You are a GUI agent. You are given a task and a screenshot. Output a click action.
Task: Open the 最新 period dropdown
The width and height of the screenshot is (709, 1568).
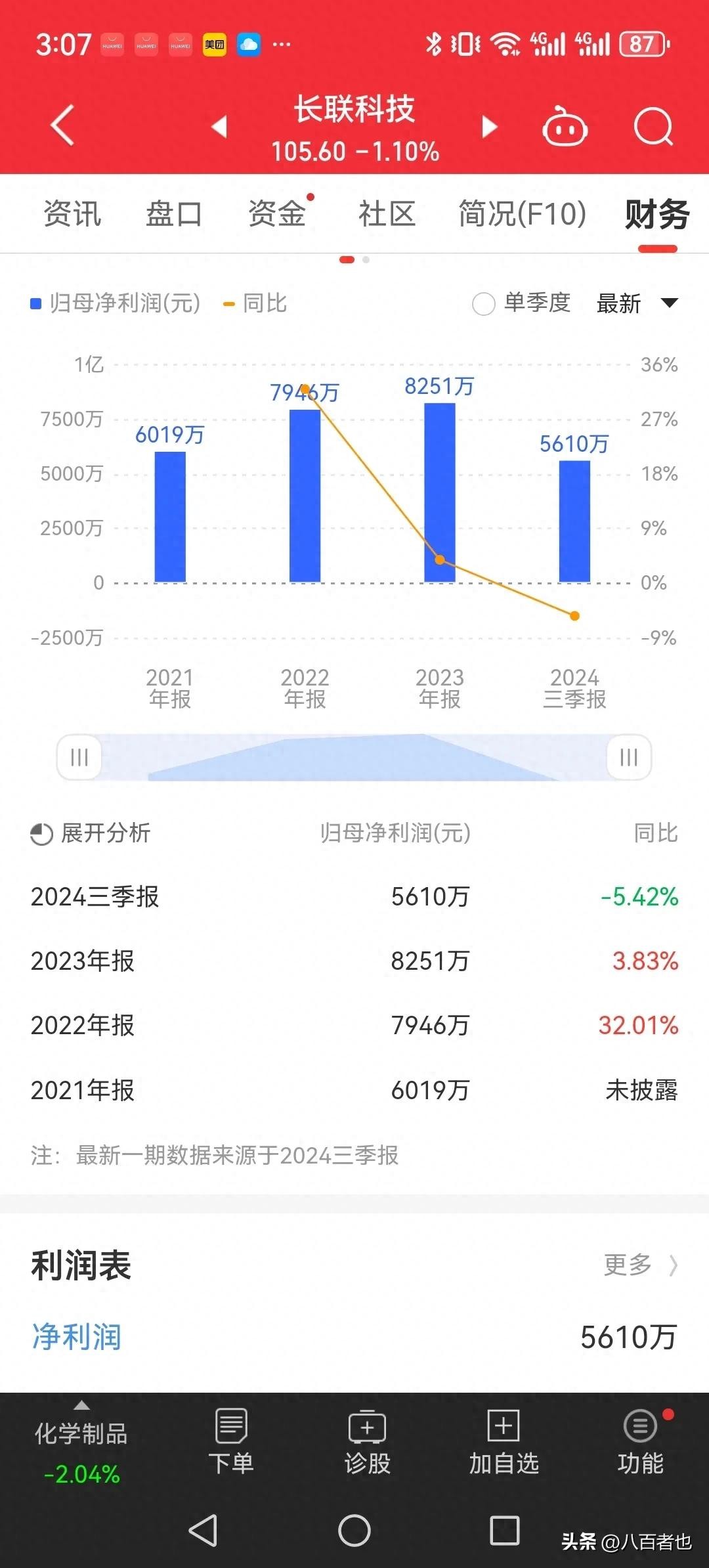637,303
